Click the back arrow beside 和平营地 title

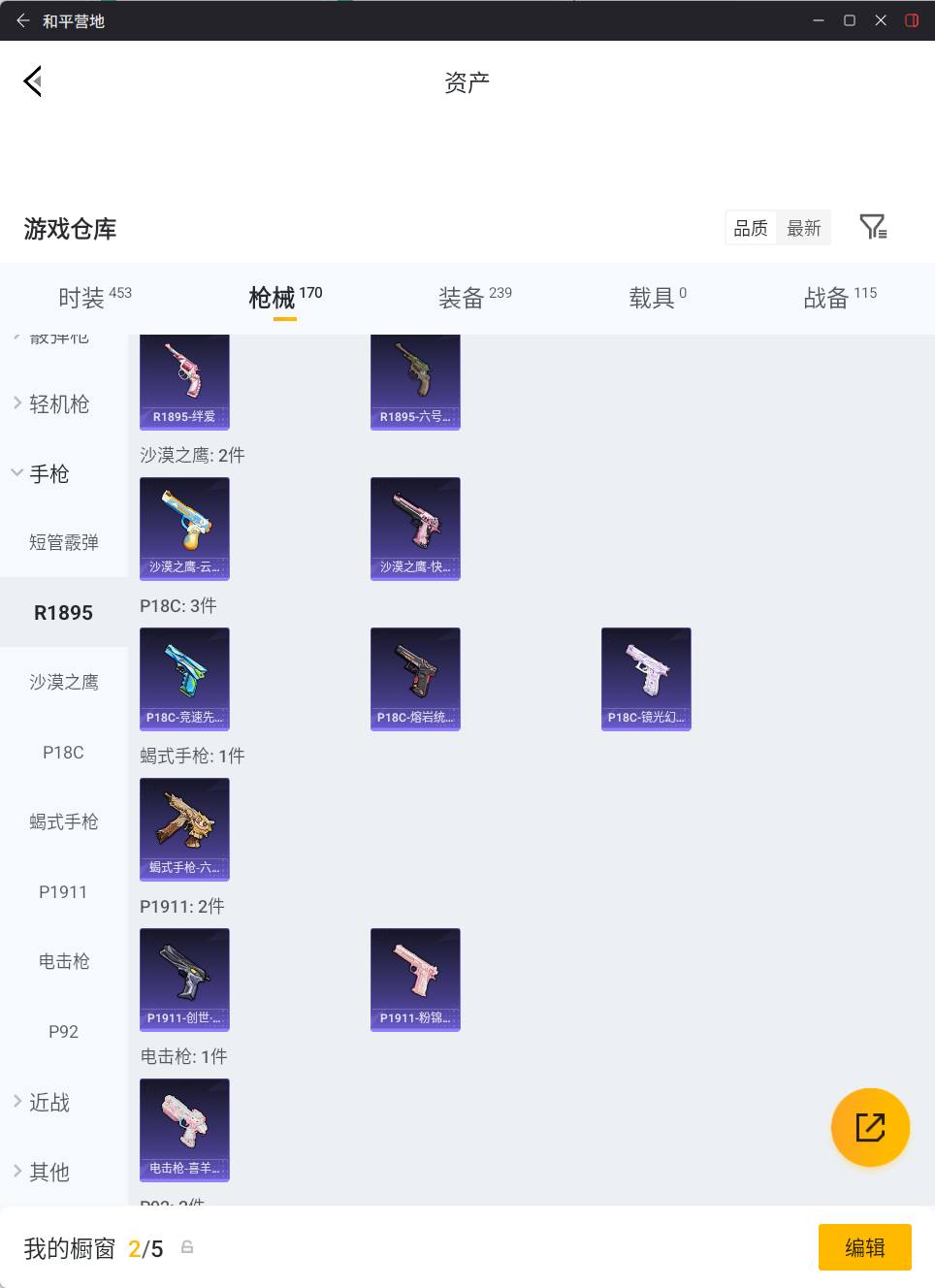22,19
